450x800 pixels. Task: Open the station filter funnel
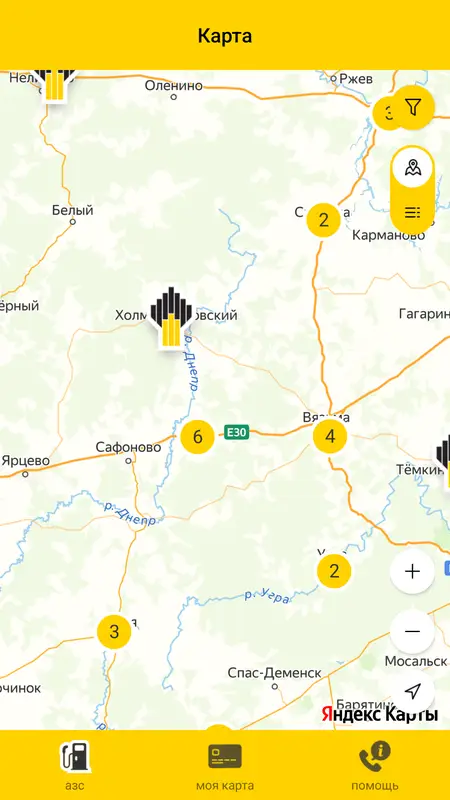[413, 107]
